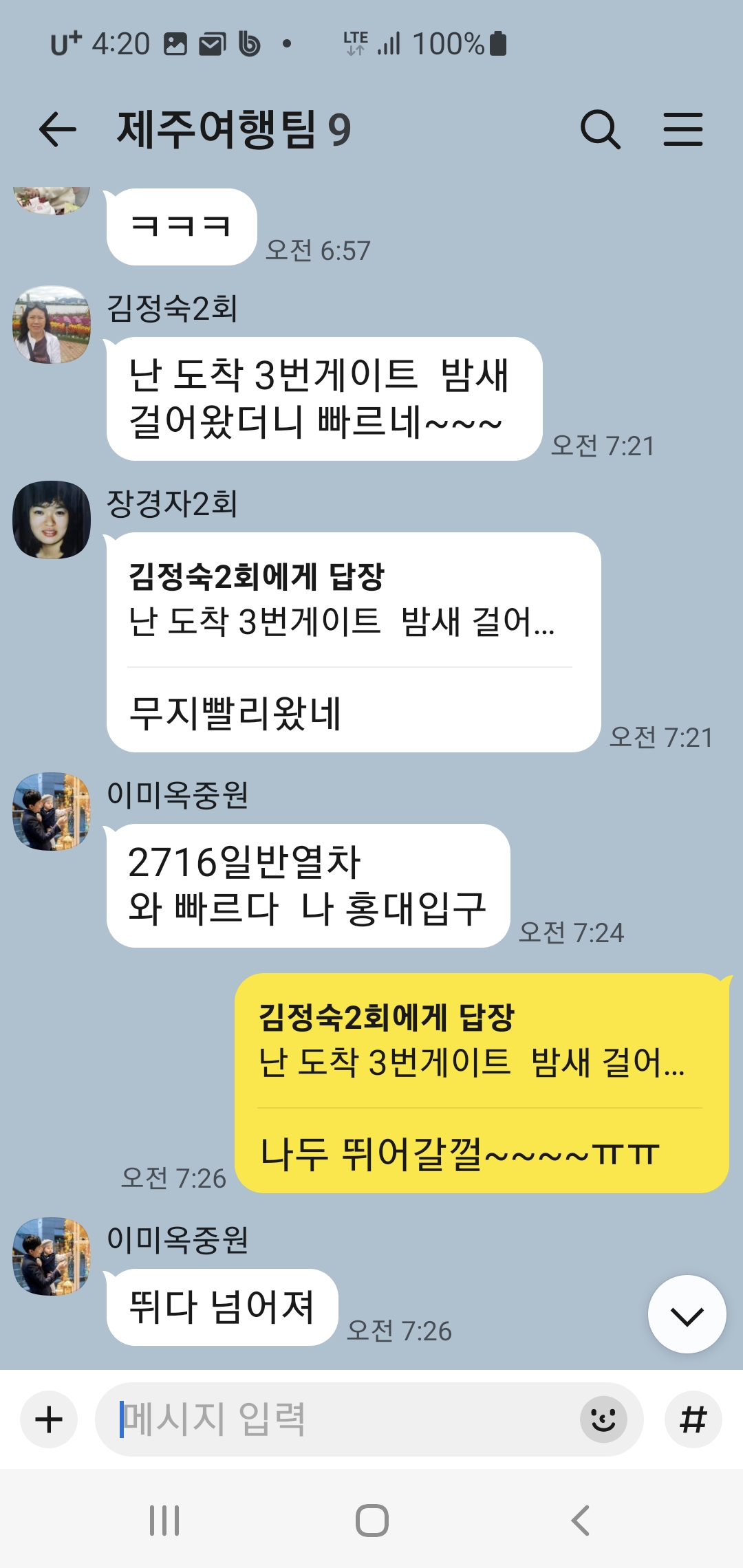Tap the hashtag search button
The height and width of the screenshot is (1568, 743).
[693, 1419]
